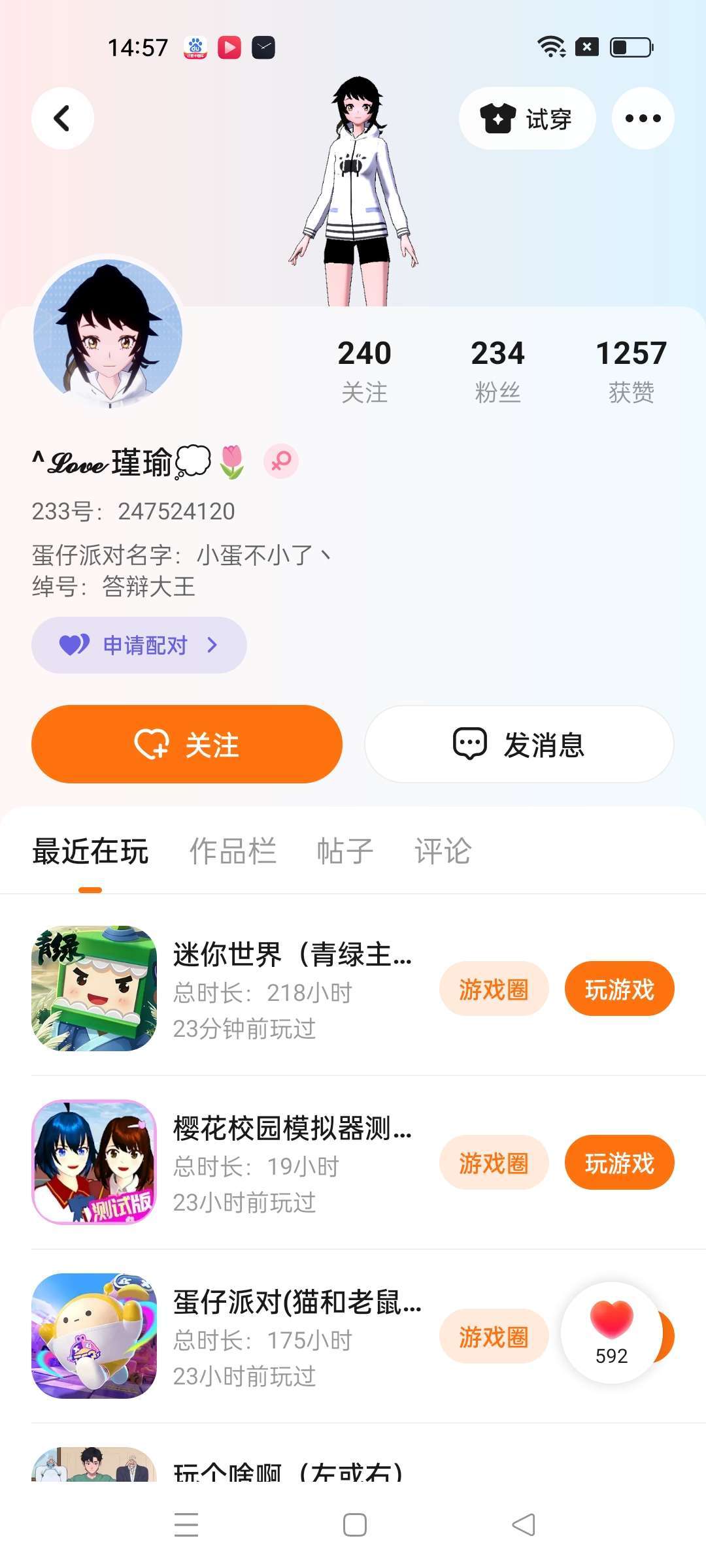706x1568 pixels.
Task: Open 游戏圈 for 迷你世界
Action: pyautogui.click(x=494, y=989)
